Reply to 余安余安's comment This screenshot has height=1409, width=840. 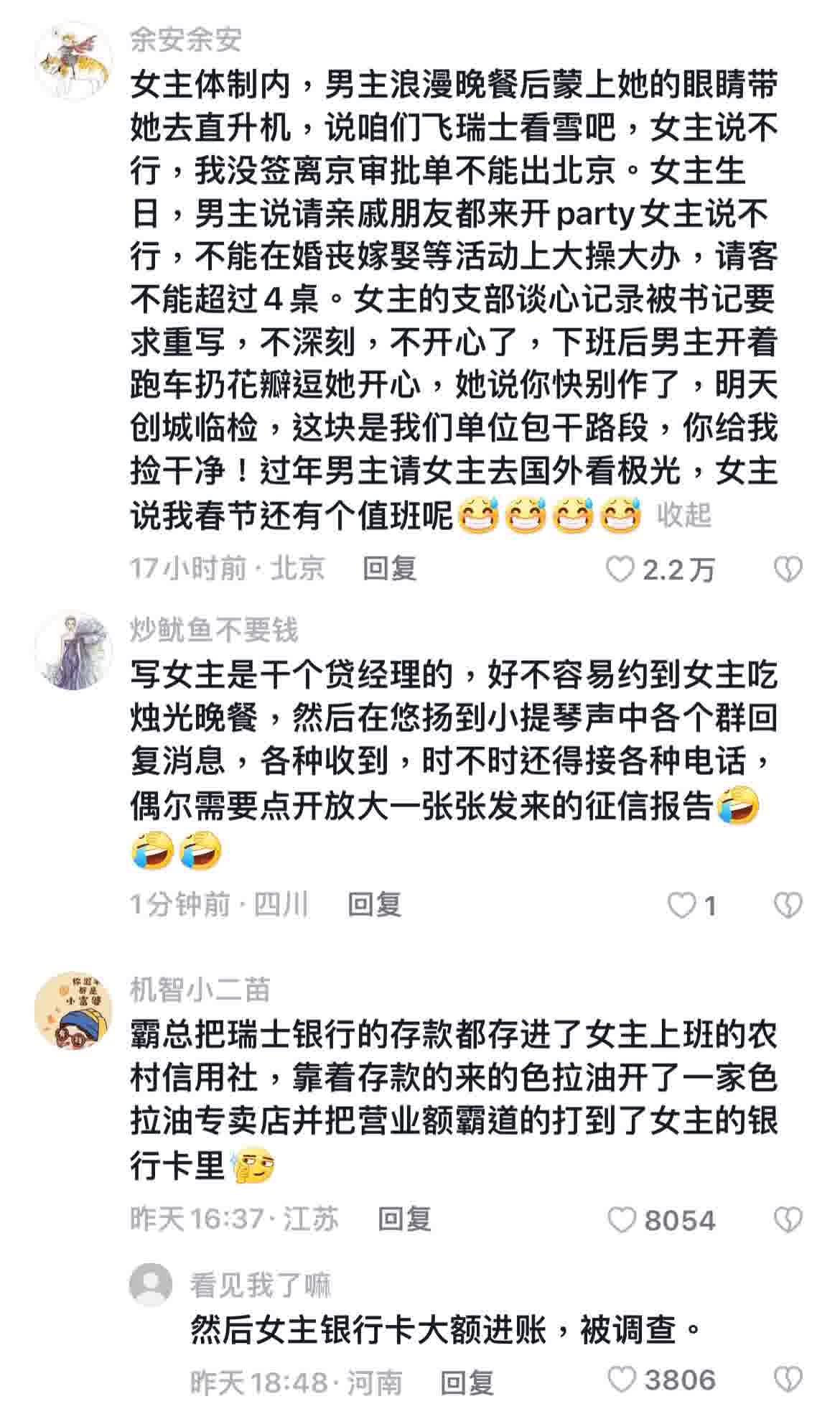pos(389,569)
